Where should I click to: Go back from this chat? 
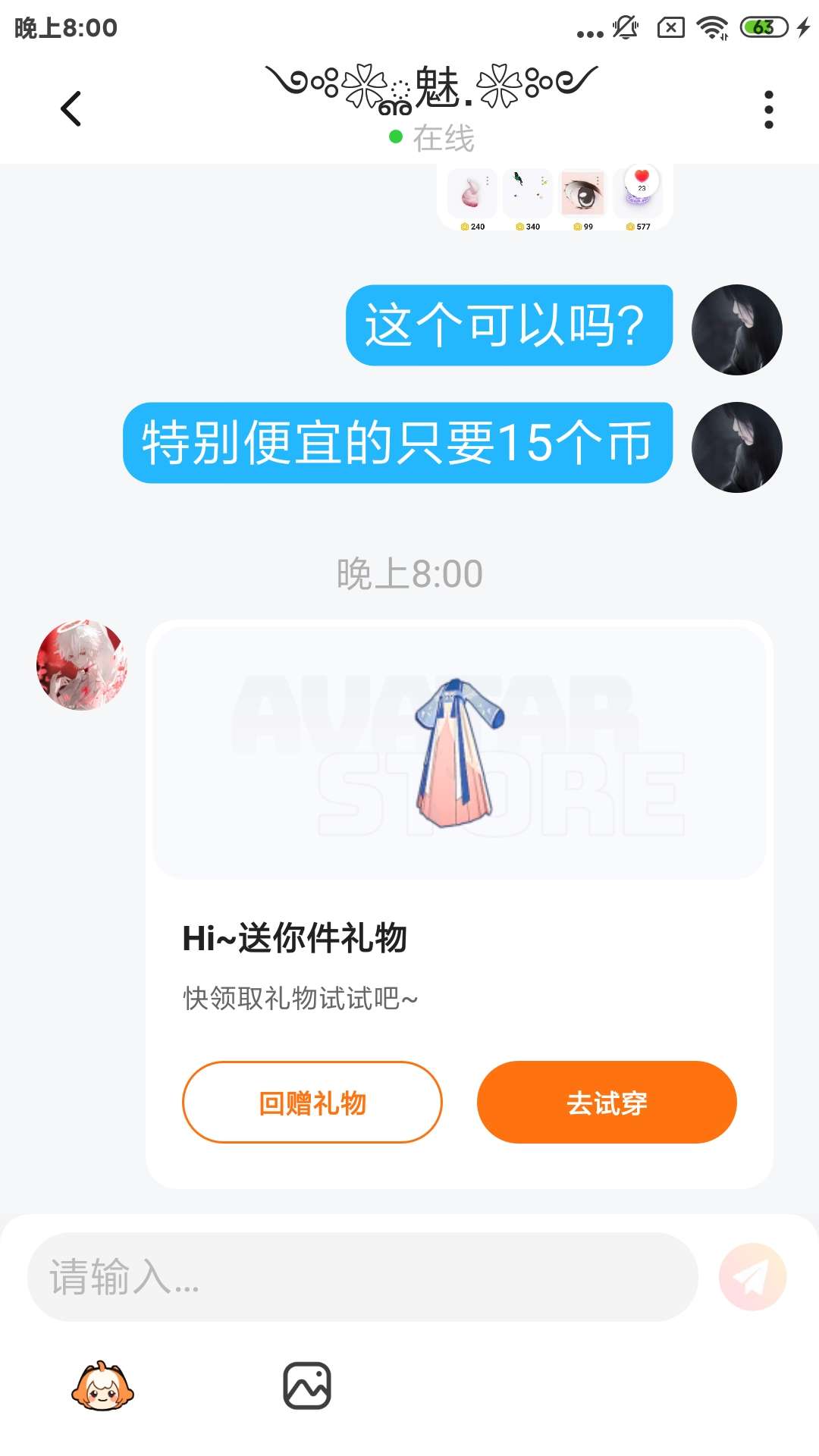coord(71,109)
